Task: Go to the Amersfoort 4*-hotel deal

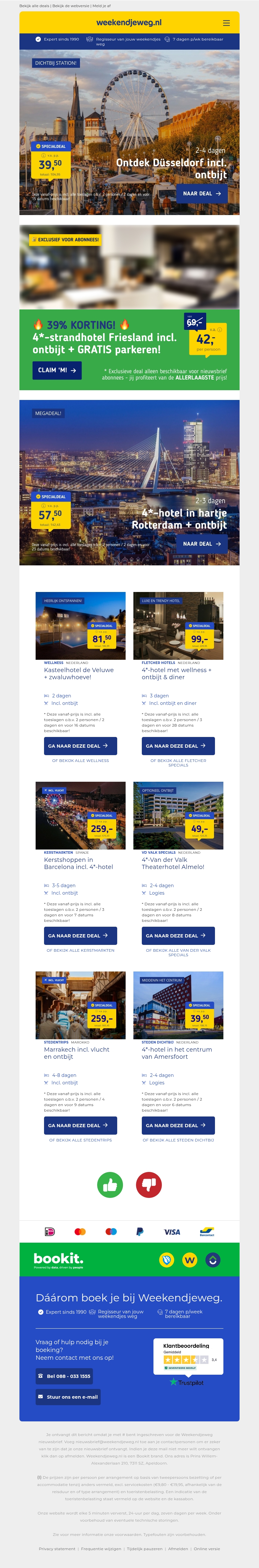Action: pyautogui.click(x=178, y=1126)
